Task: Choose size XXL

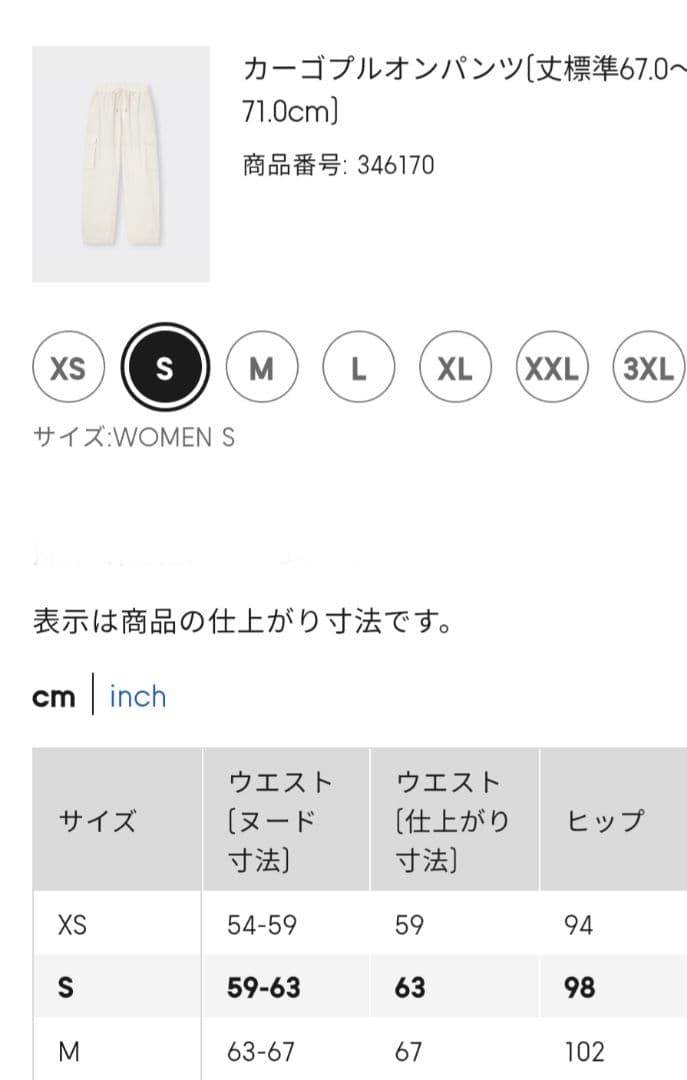Action: point(552,368)
